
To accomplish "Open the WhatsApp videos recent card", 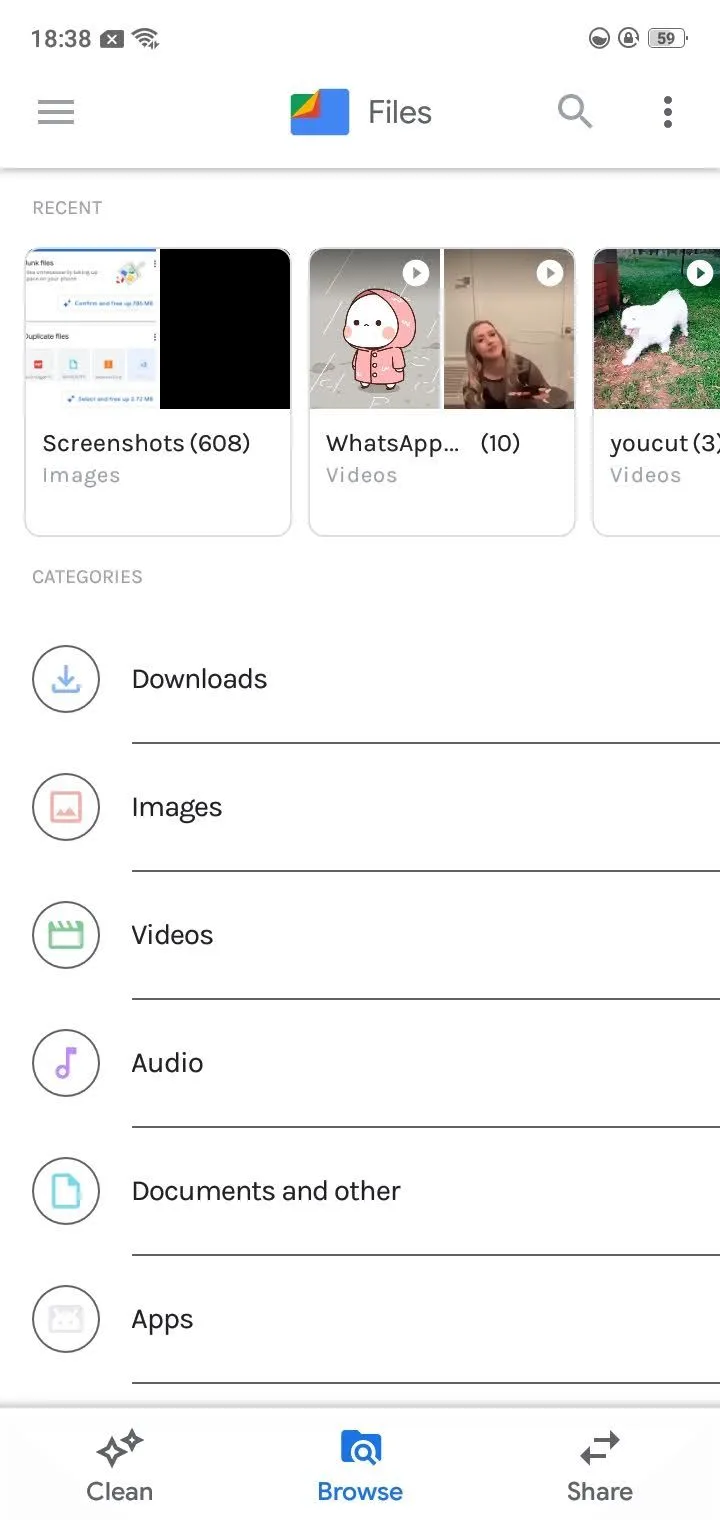I will point(441,392).
